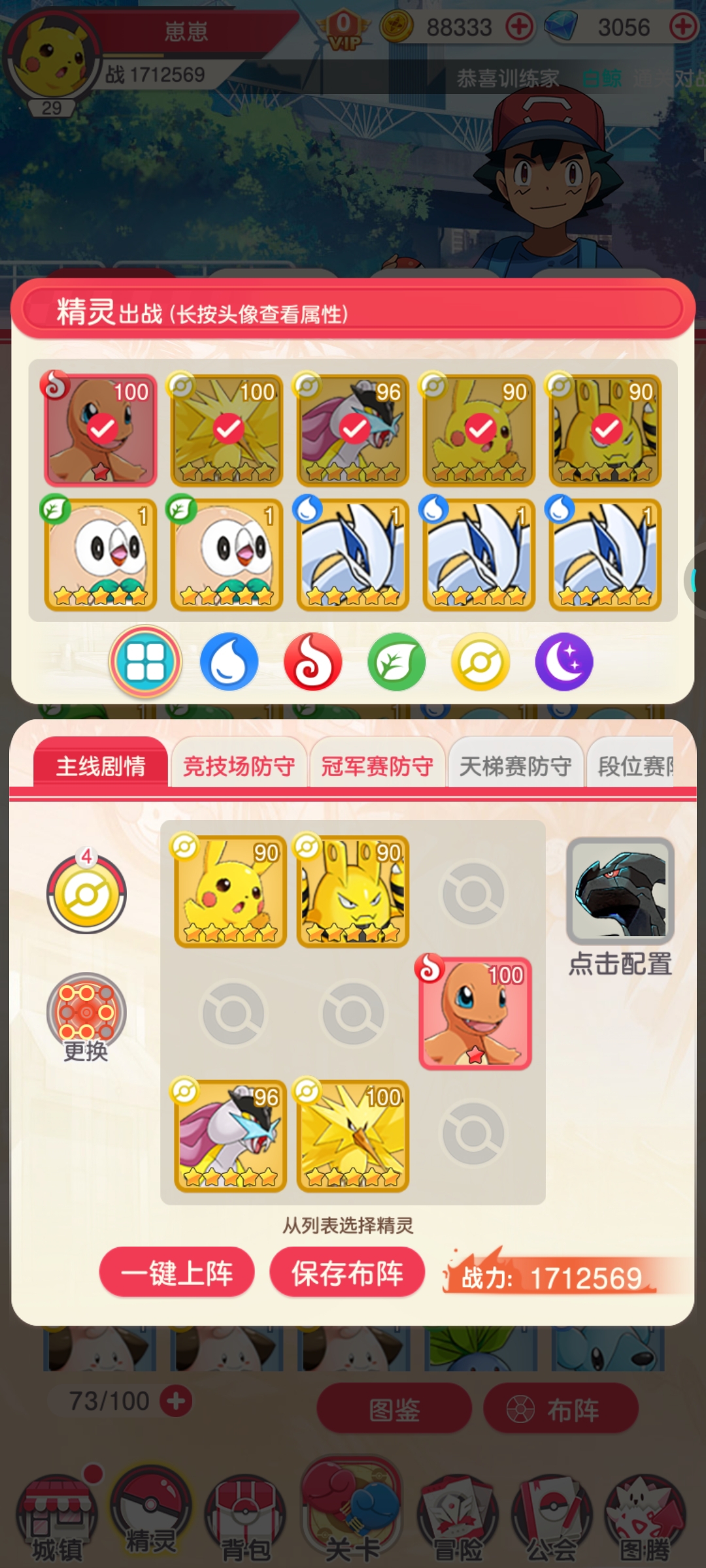Filter sprites by grass type
The width and height of the screenshot is (706, 1568).
coord(396,662)
